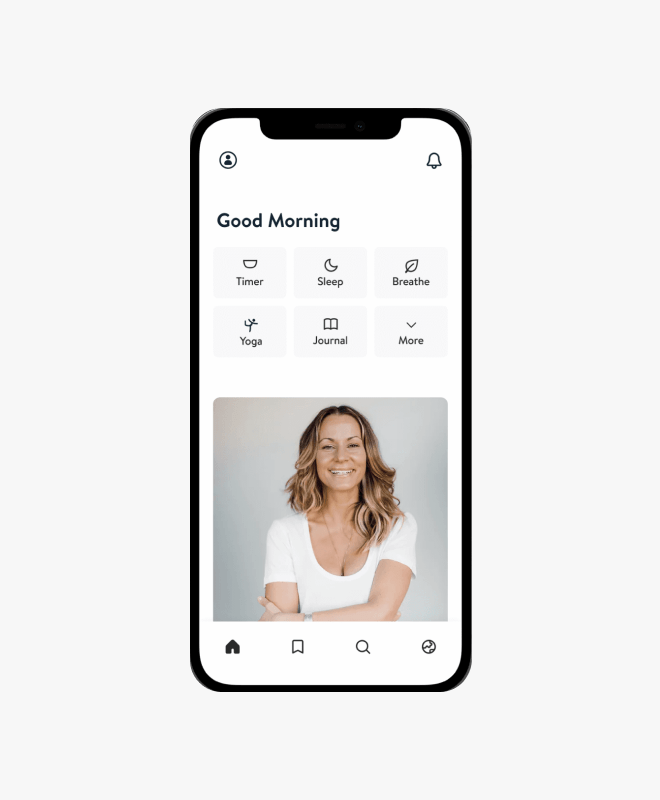
Task: Expand the More tile
Action: click(x=410, y=332)
